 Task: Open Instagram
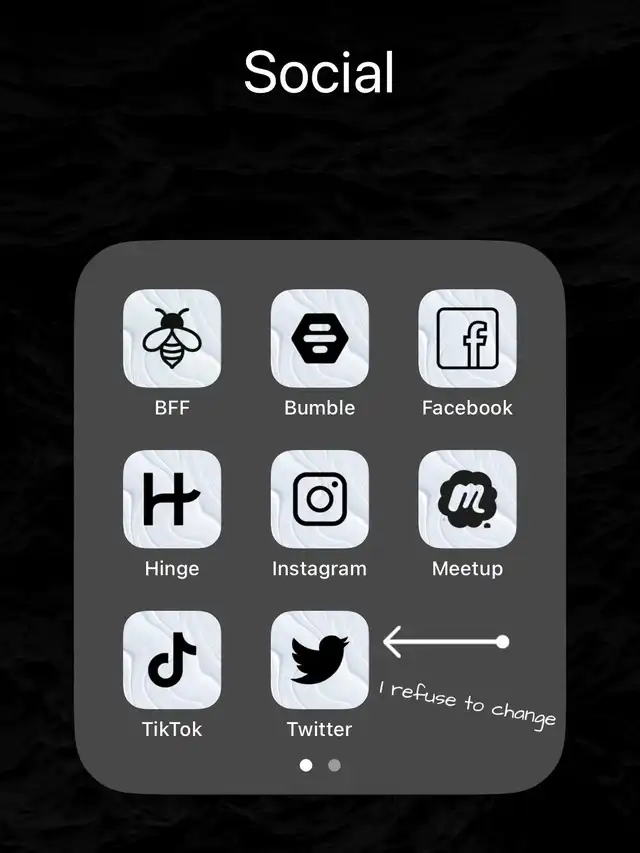(320, 500)
